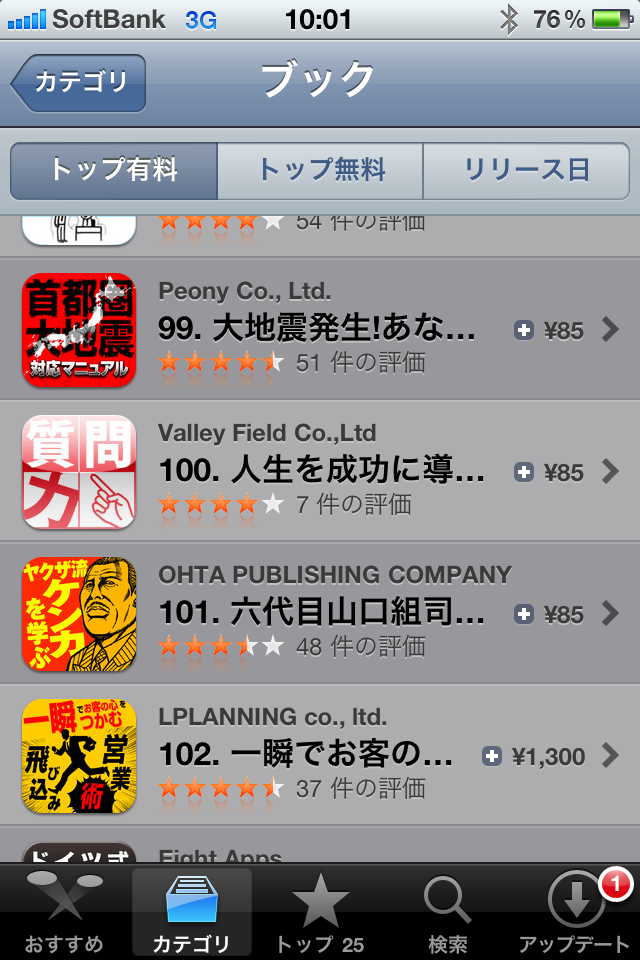Open the トップ 25 tab

tap(320, 912)
